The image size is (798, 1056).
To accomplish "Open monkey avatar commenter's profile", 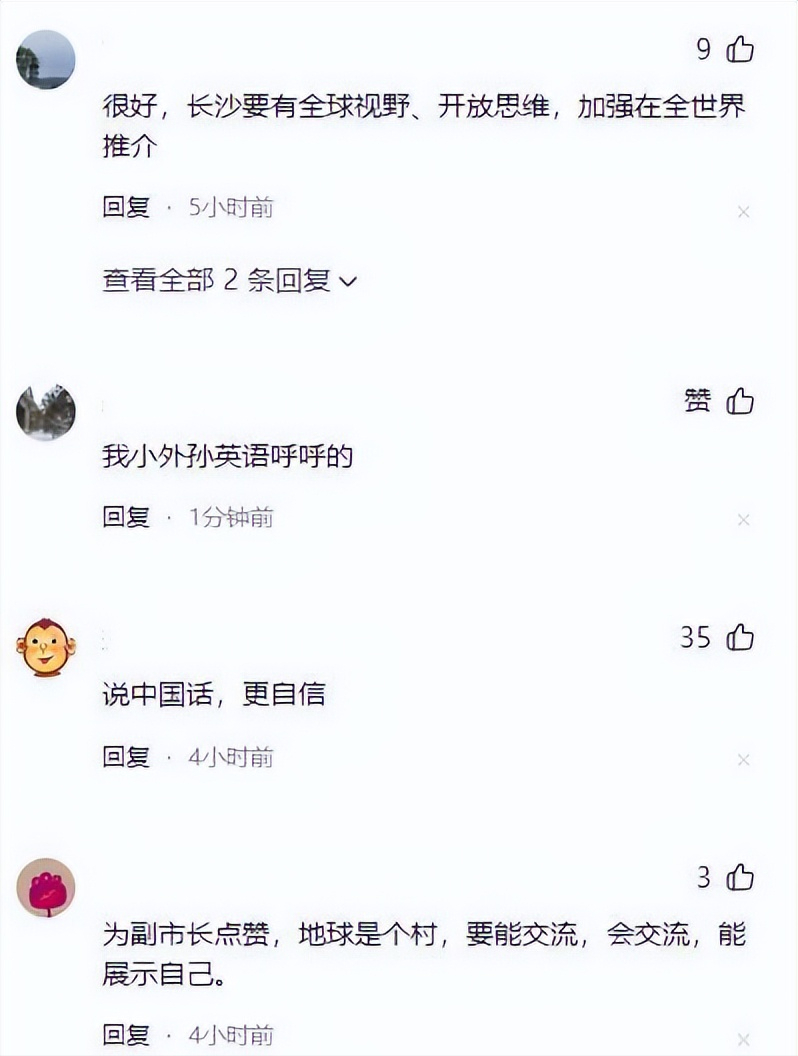I will [x=46, y=647].
